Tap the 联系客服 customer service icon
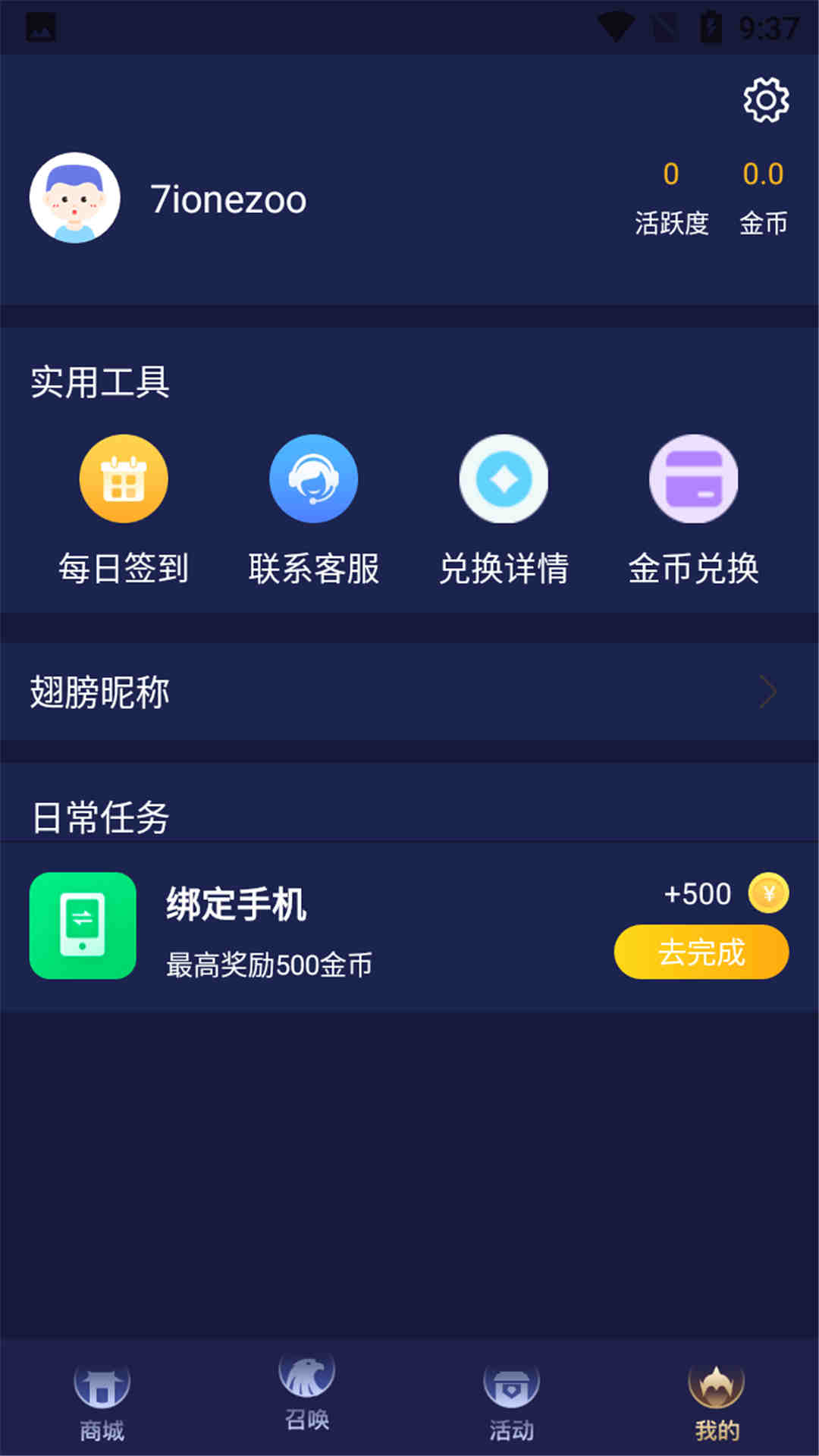 313,479
